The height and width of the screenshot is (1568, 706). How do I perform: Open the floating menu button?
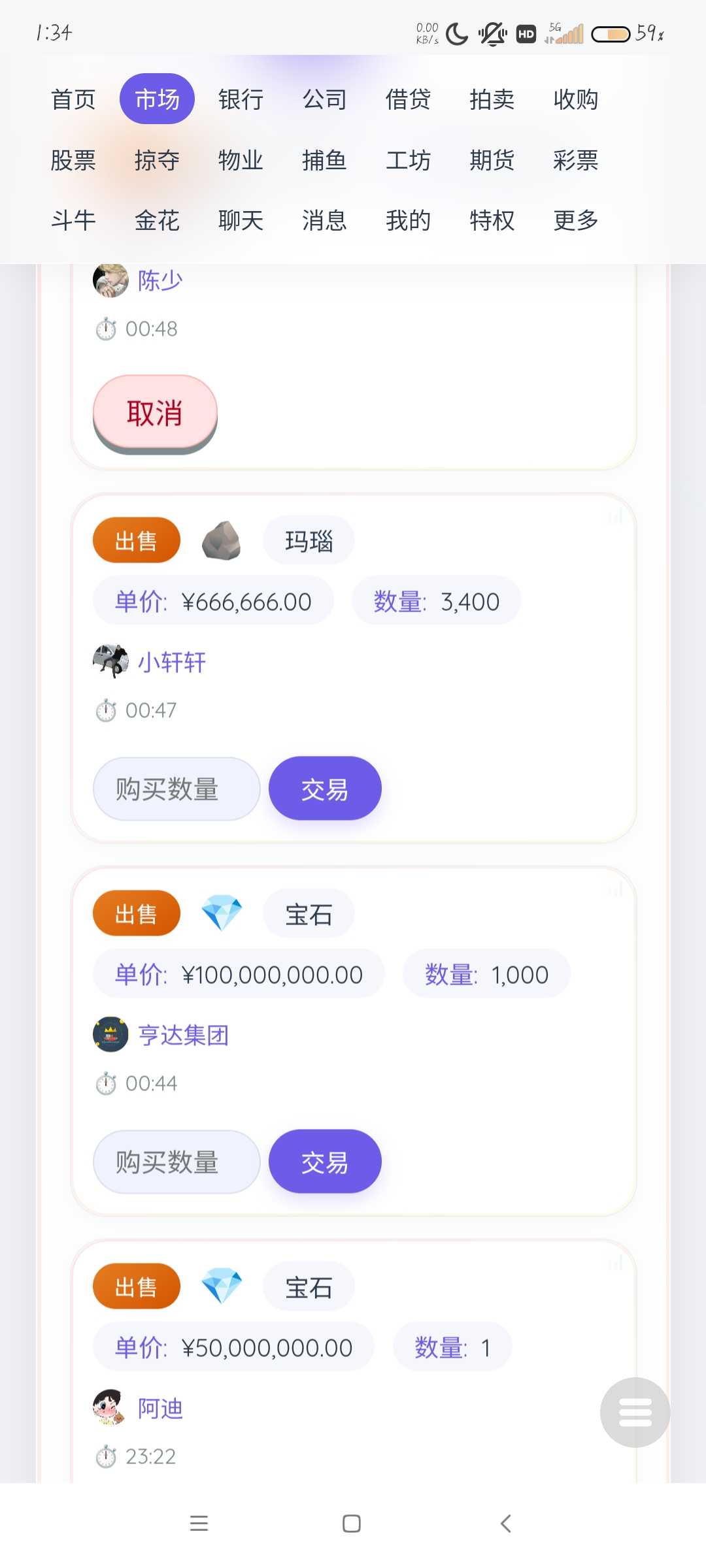(x=635, y=1413)
